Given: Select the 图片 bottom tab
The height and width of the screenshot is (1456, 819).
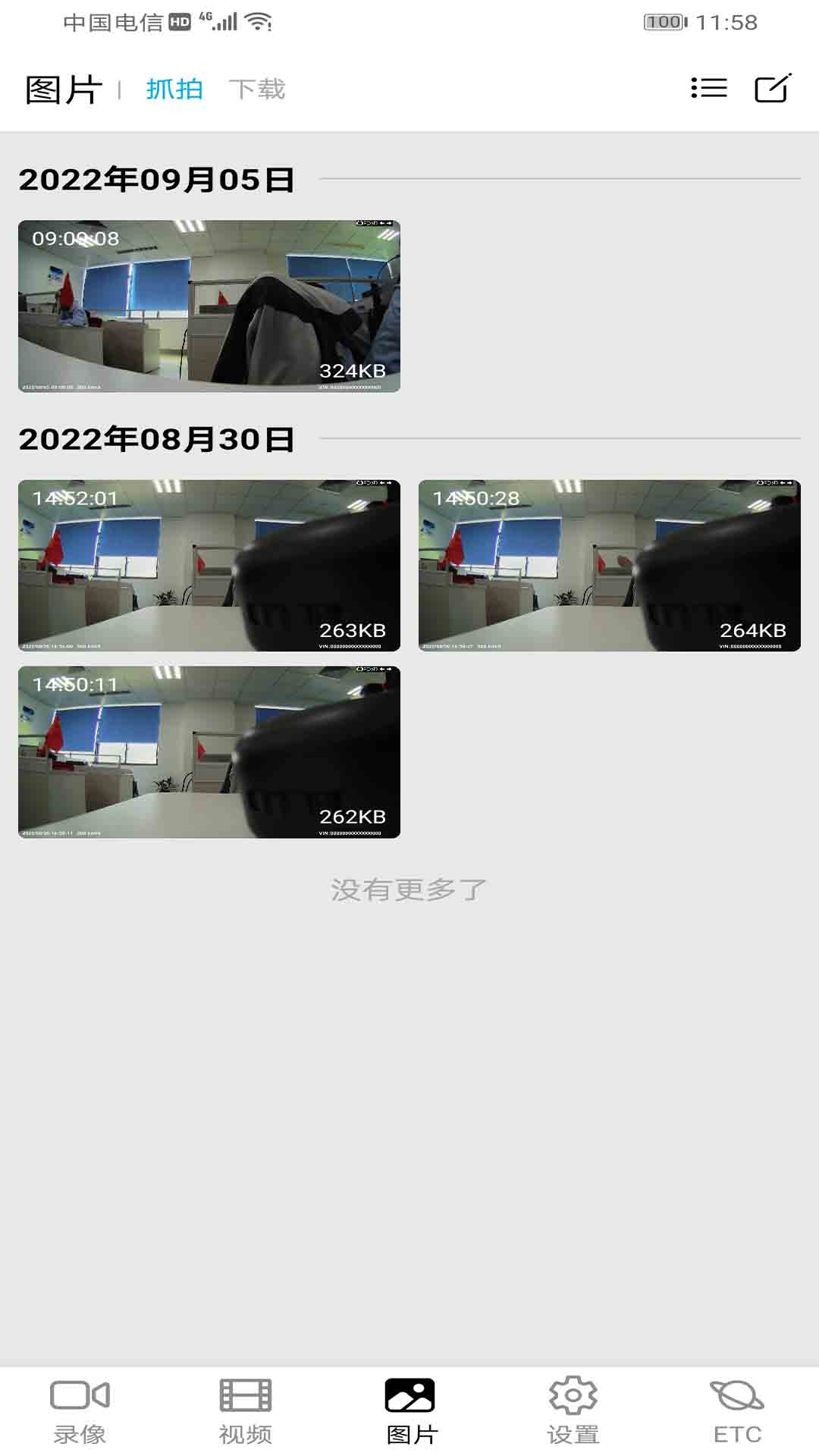Looking at the screenshot, I should click(x=410, y=1412).
